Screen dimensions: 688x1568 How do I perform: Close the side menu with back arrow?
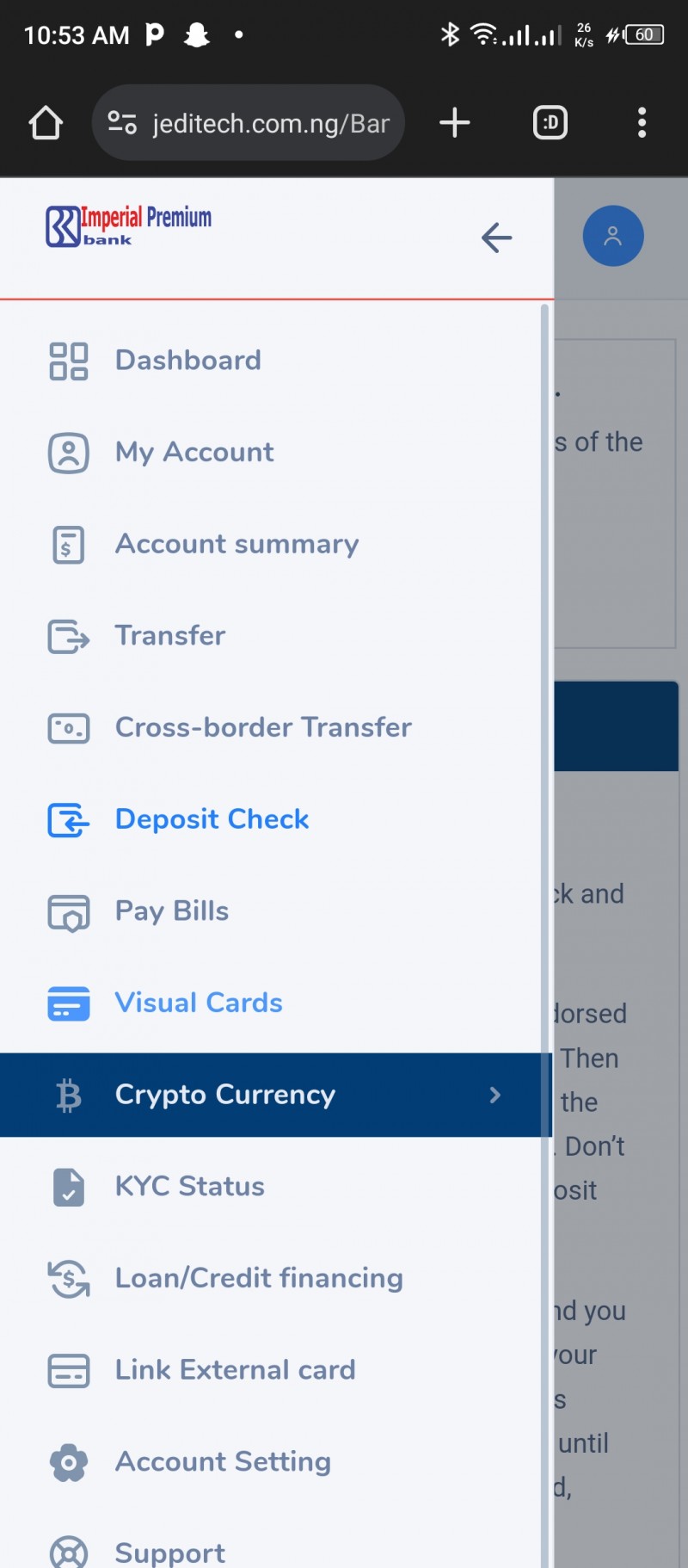point(496,238)
